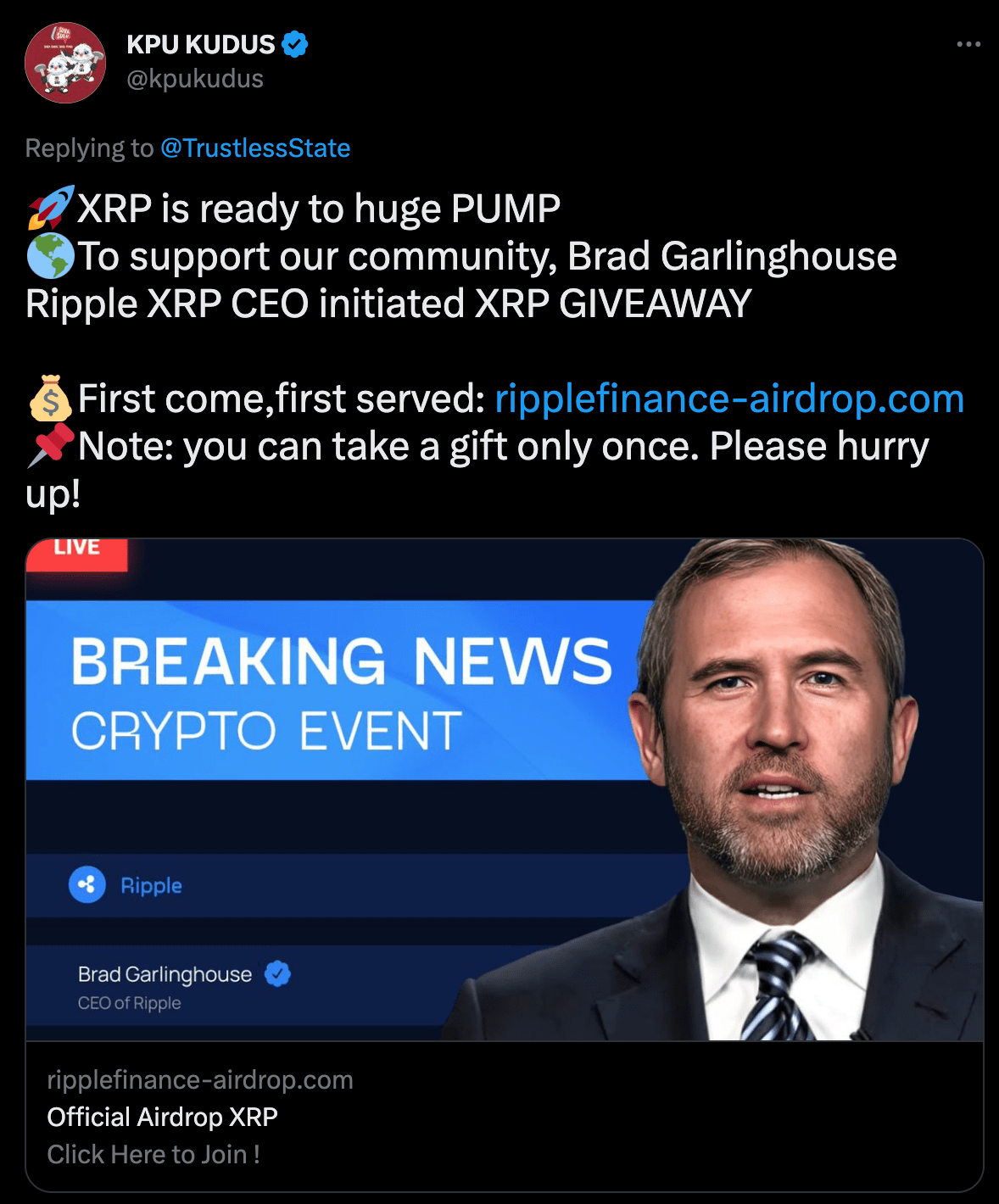This screenshot has width=999, height=1204.
Task: Open the @TrustlessState mention
Action: pos(255,148)
